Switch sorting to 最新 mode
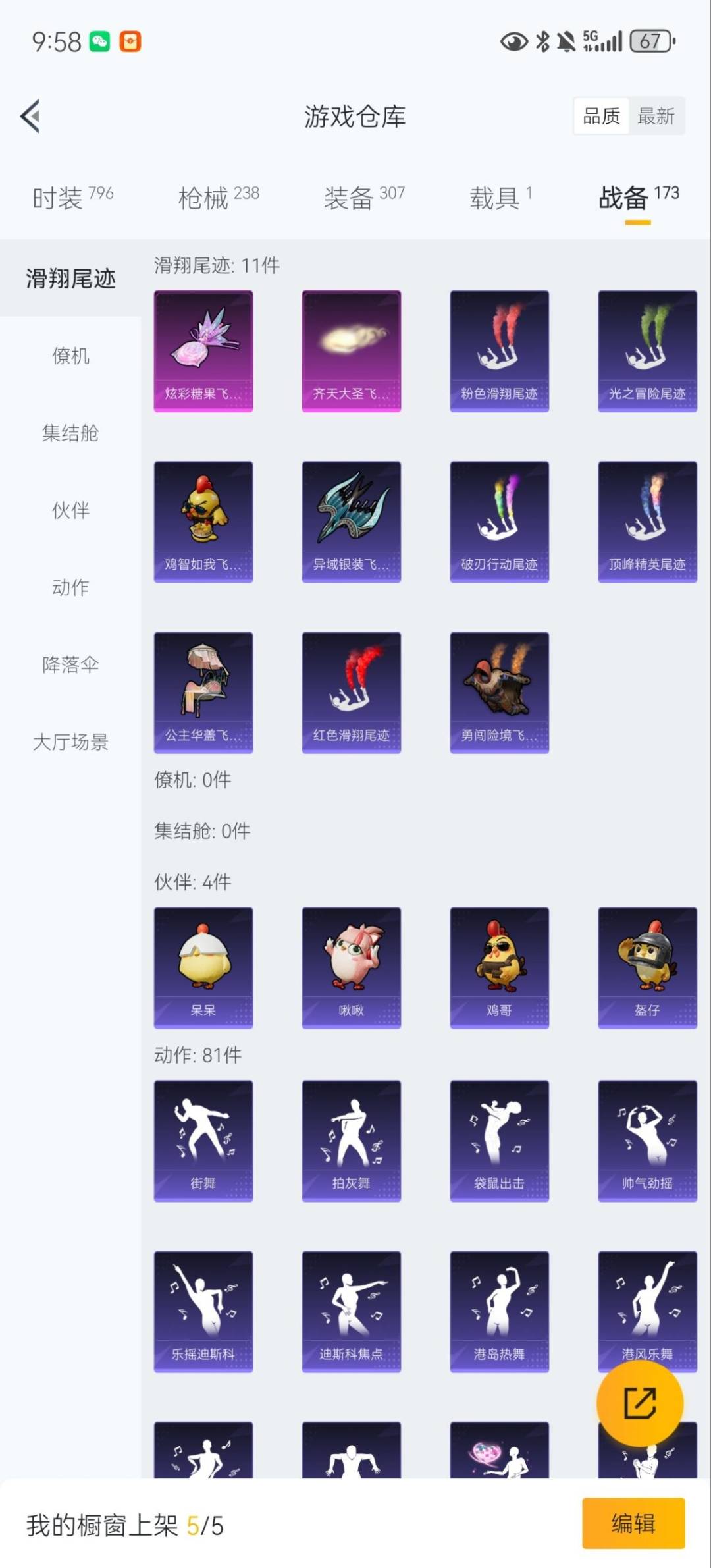This screenshot has width=711, height=1568. pyautogui.click(x=657, y=116)
